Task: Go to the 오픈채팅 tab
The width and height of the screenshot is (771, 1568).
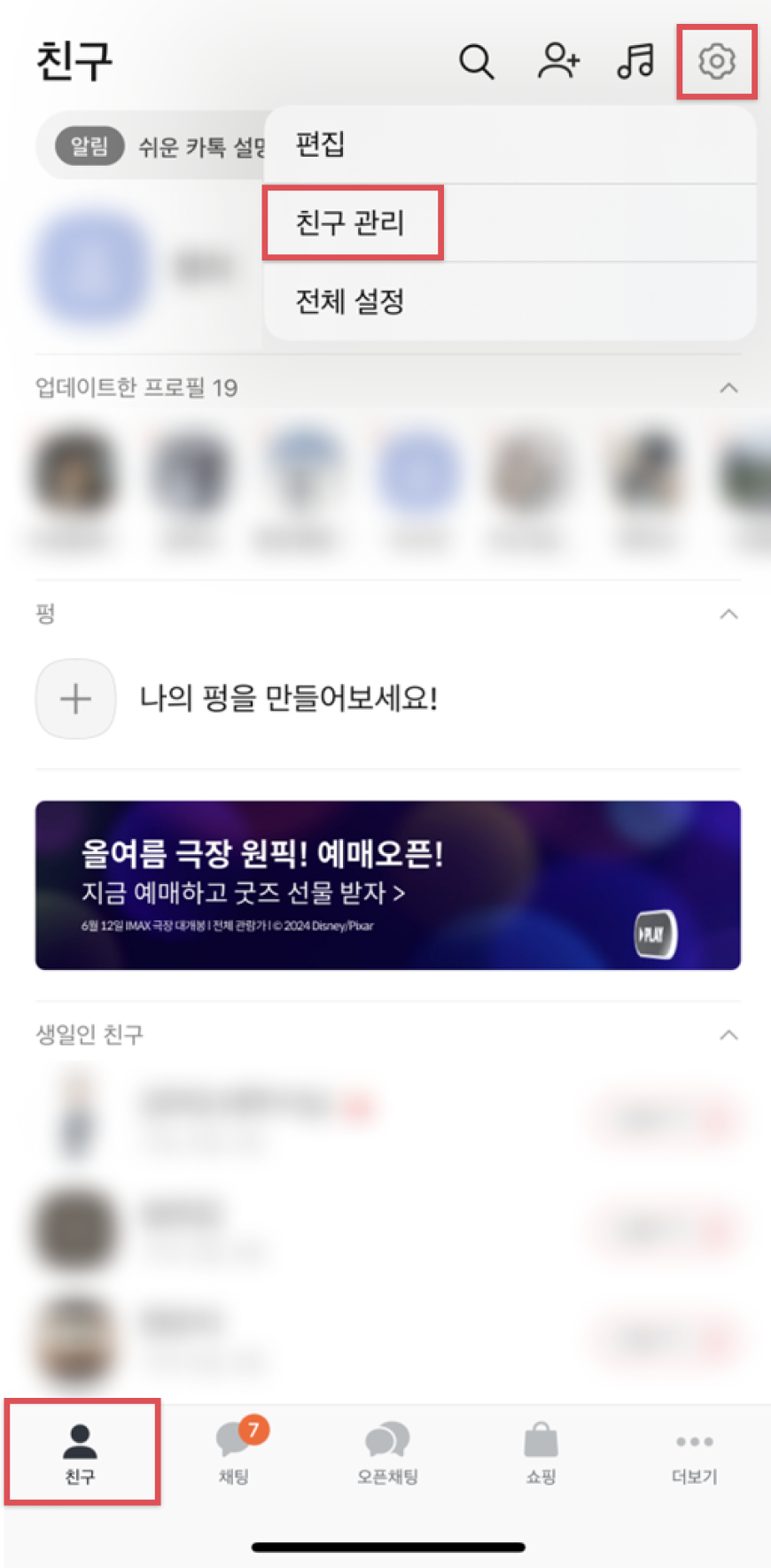Action: click(x=387, y=1453)
